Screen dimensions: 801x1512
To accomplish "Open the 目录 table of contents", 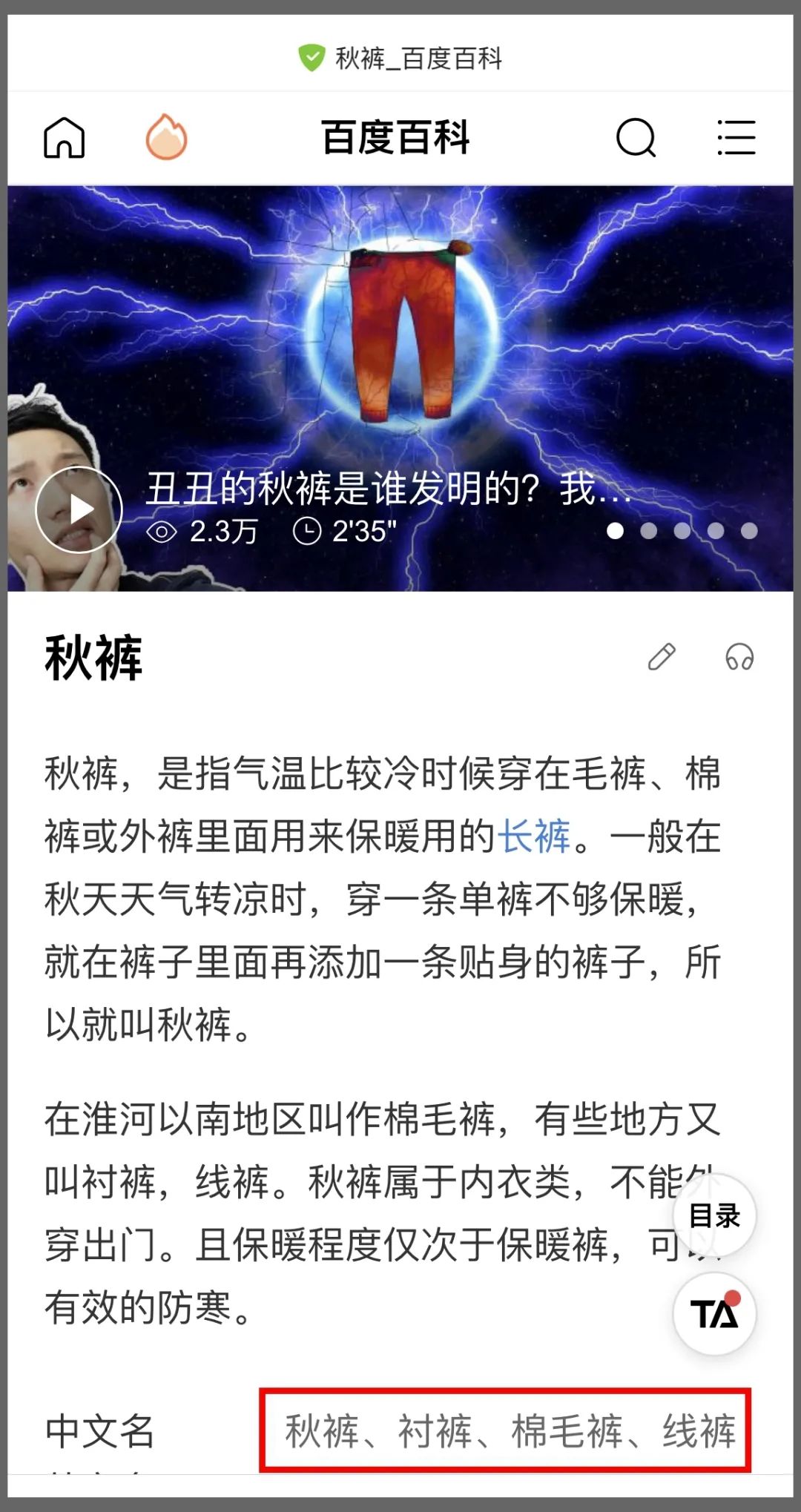I will 714,1216.
